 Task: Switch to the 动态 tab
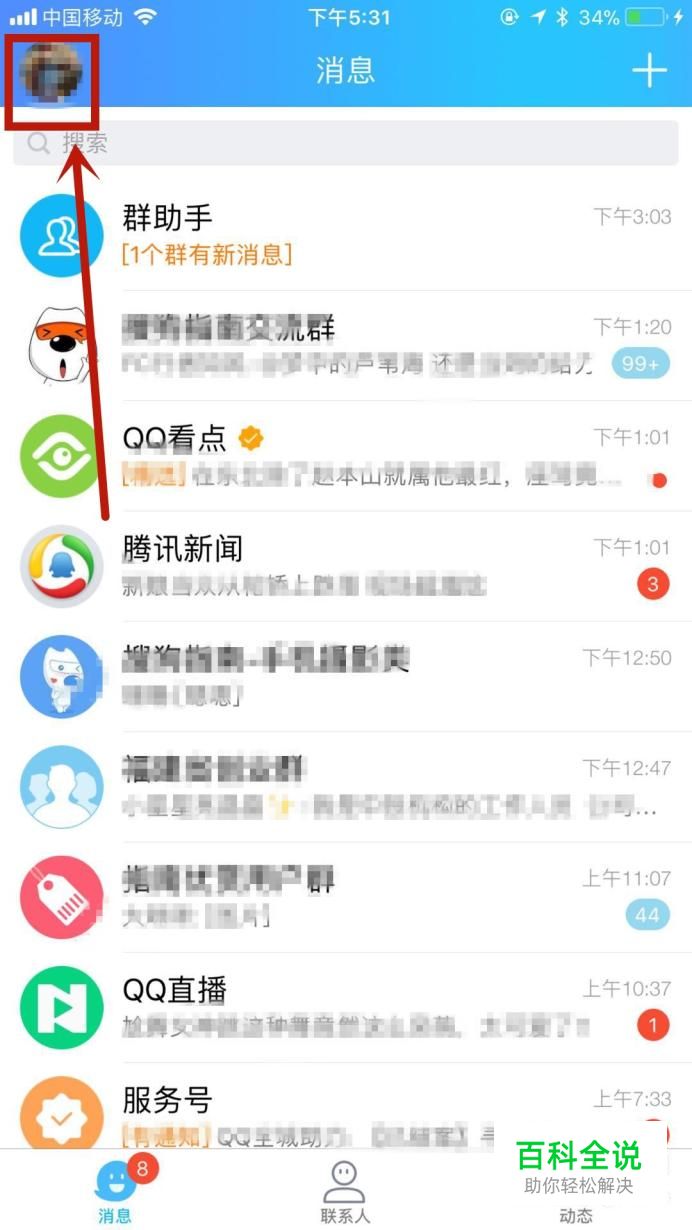point(575,1192)
